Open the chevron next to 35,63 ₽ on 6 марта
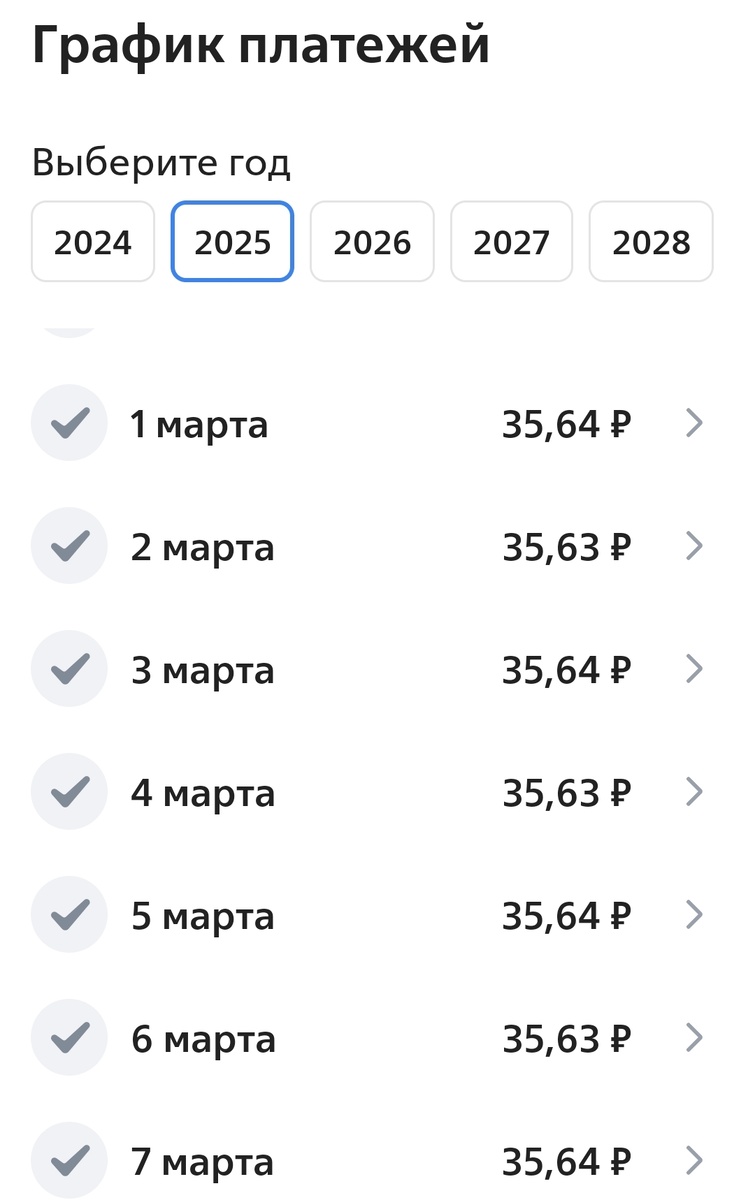The image size is (755, 1200). point(694,1037)
